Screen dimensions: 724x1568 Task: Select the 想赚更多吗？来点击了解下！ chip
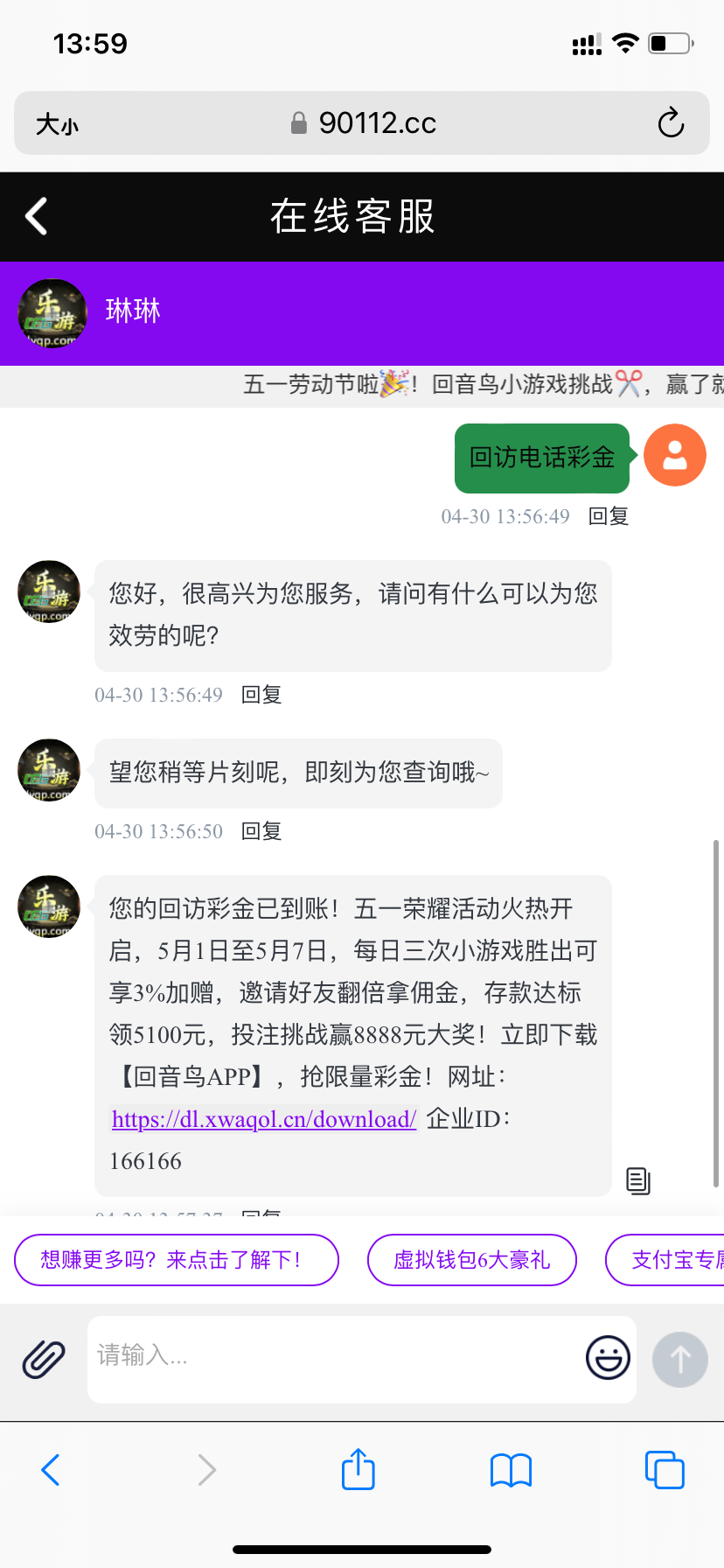[177, 1260]
